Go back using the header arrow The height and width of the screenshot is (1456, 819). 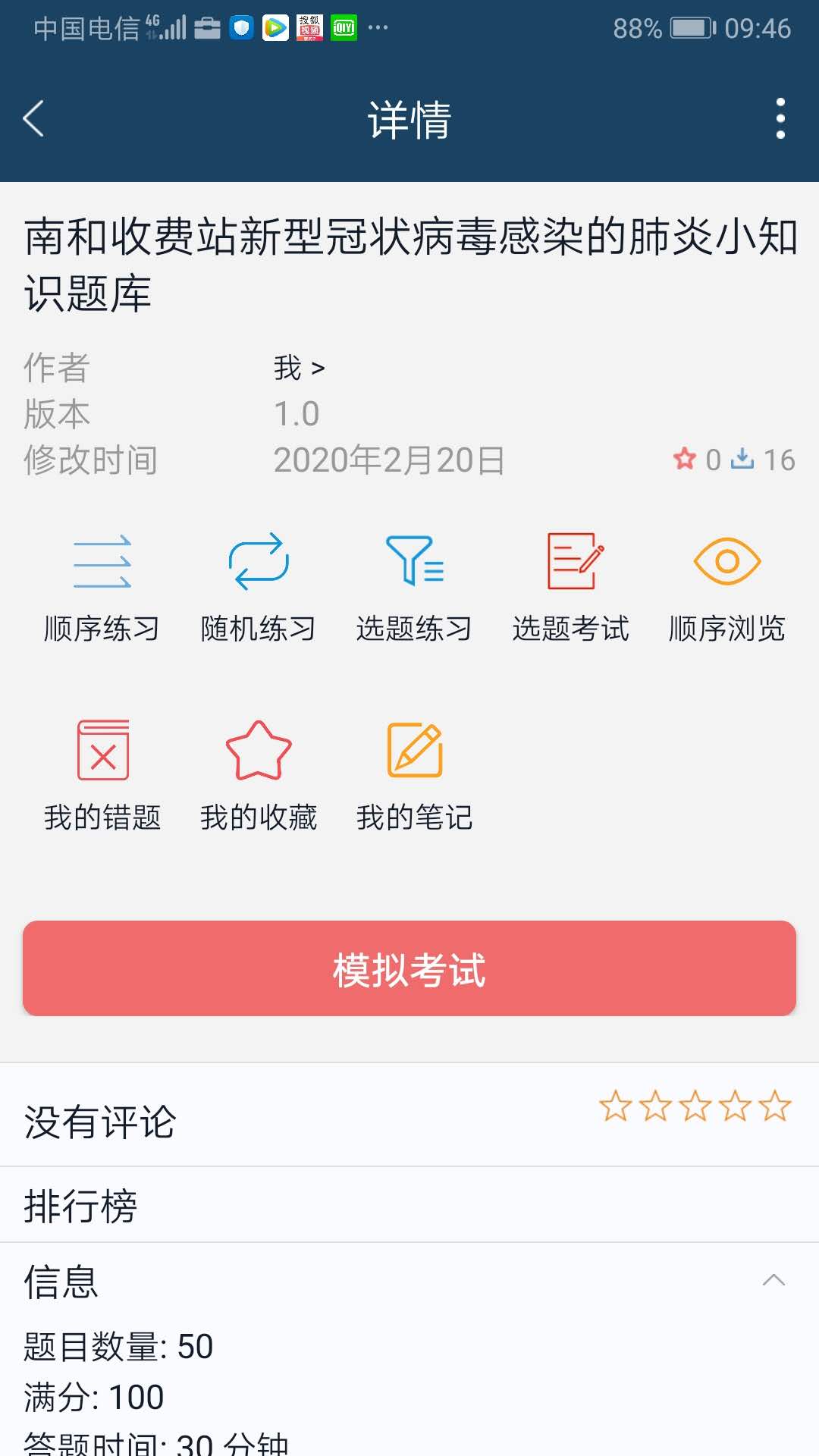pos(34,119)
